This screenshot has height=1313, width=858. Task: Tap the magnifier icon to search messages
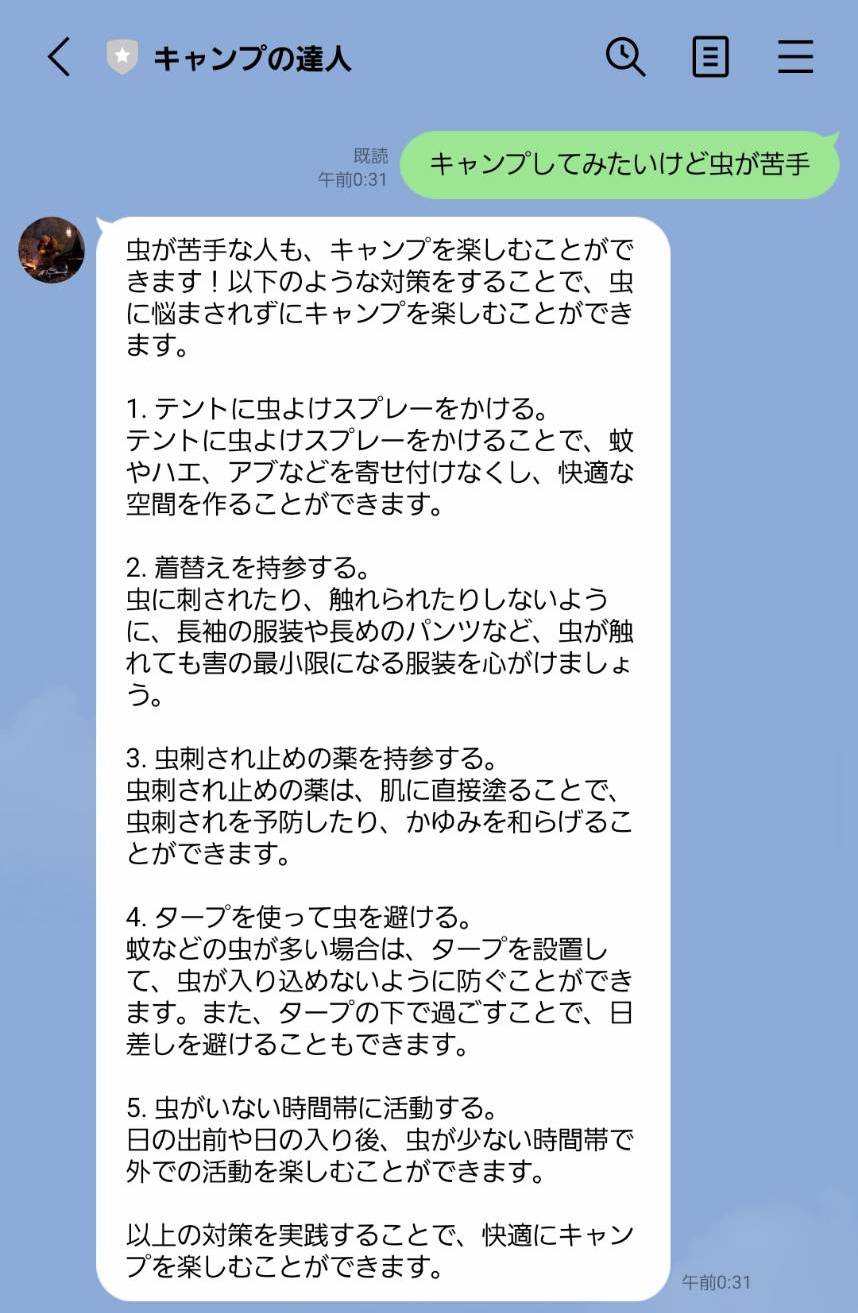click(x=626, y=58)
